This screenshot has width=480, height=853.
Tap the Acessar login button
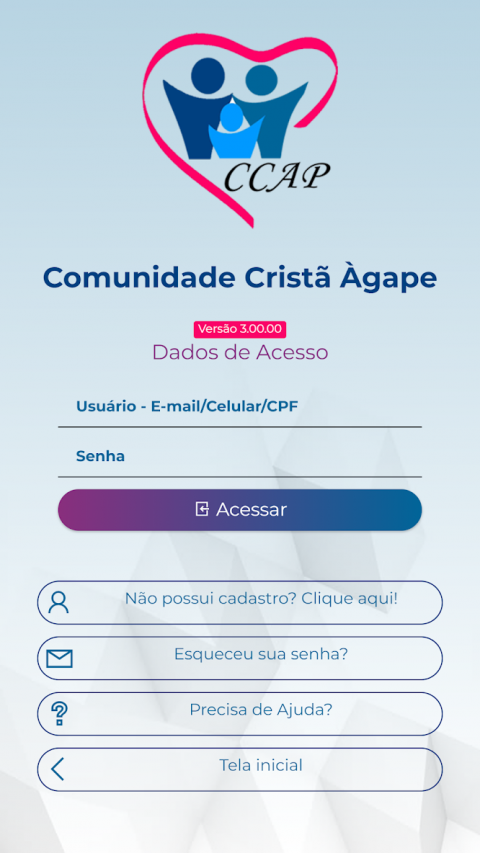239,510
